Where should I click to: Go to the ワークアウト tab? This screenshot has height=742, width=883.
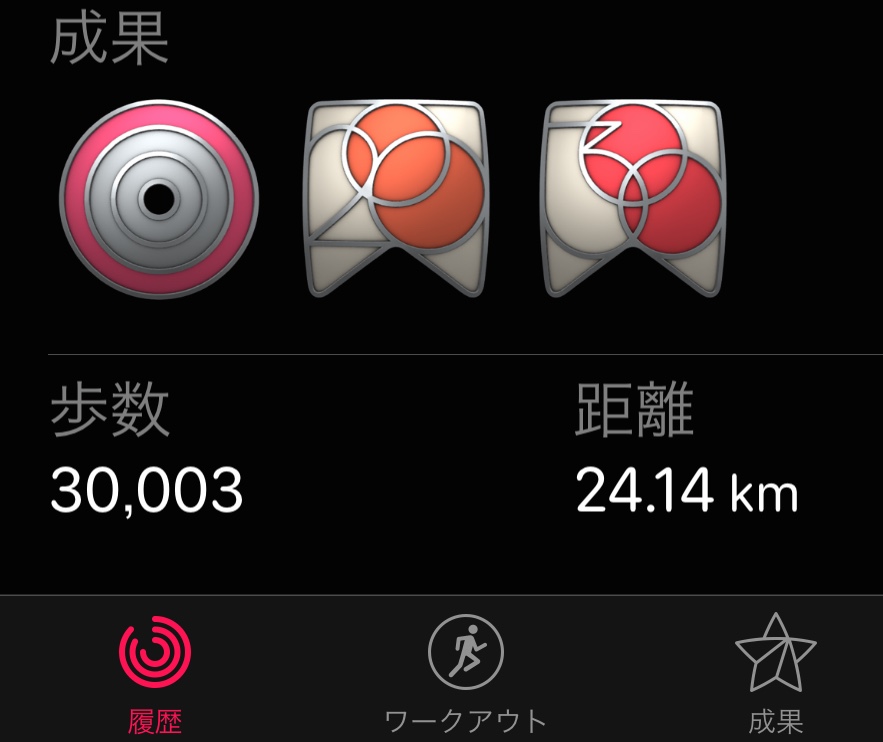[x=465, y=673]
